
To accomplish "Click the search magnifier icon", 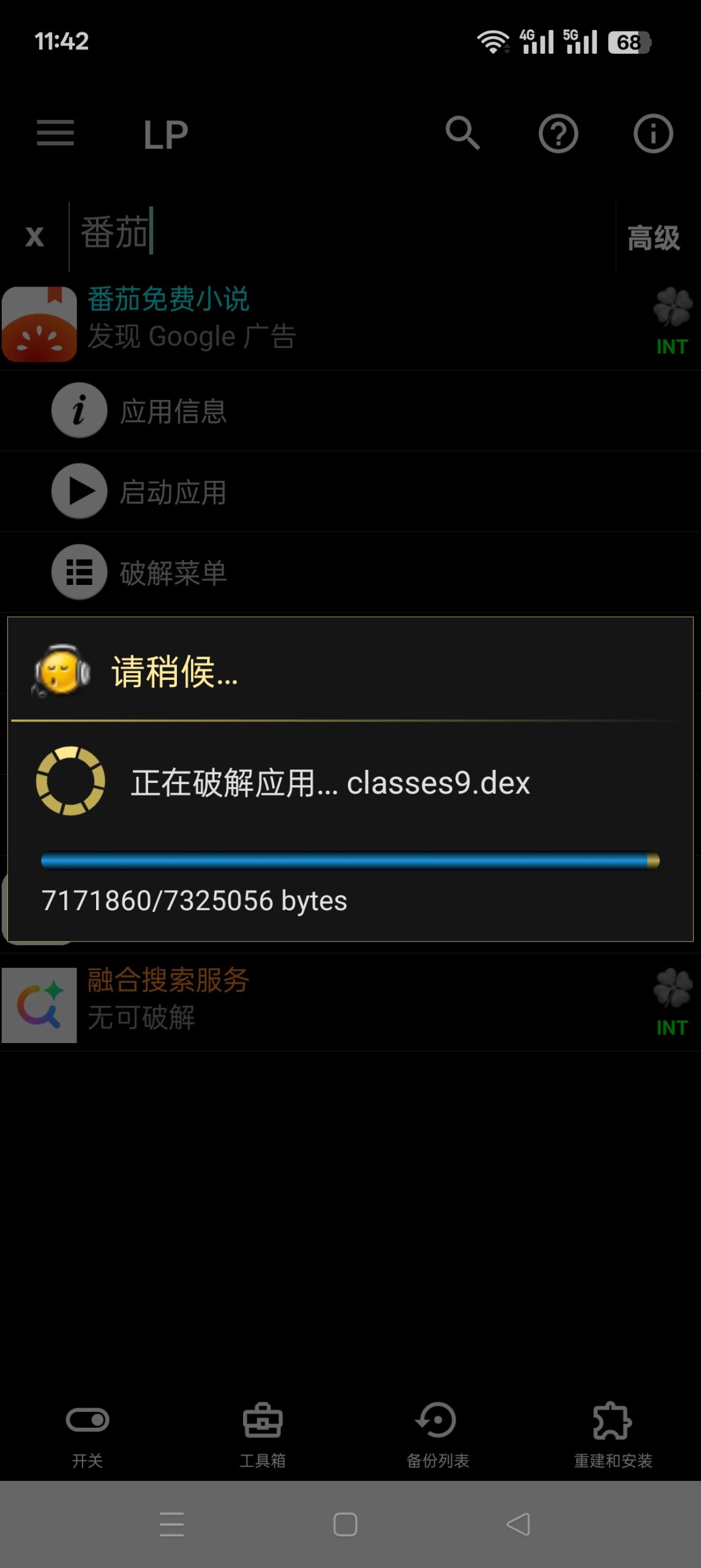I will [x=463, y=134].
